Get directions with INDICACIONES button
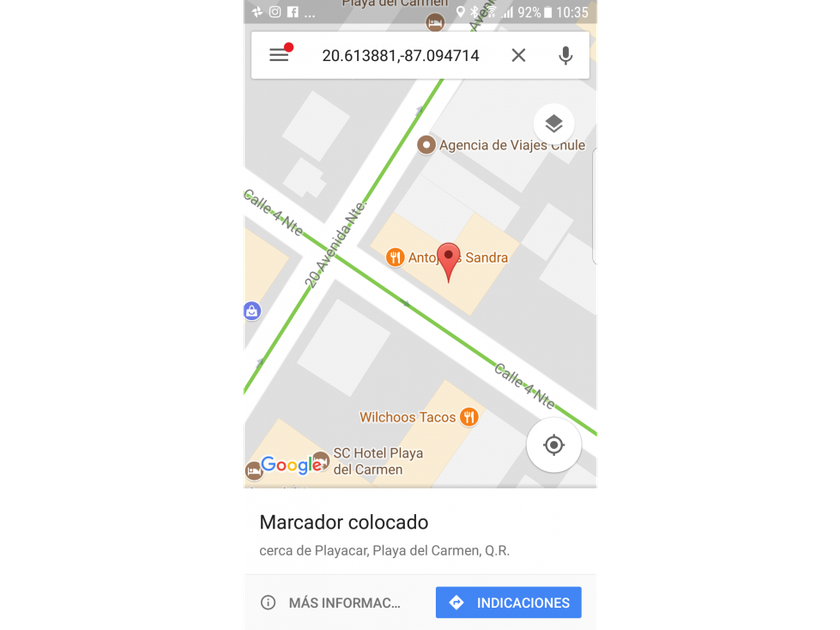The image size is (840, 630). click(508, 603)
